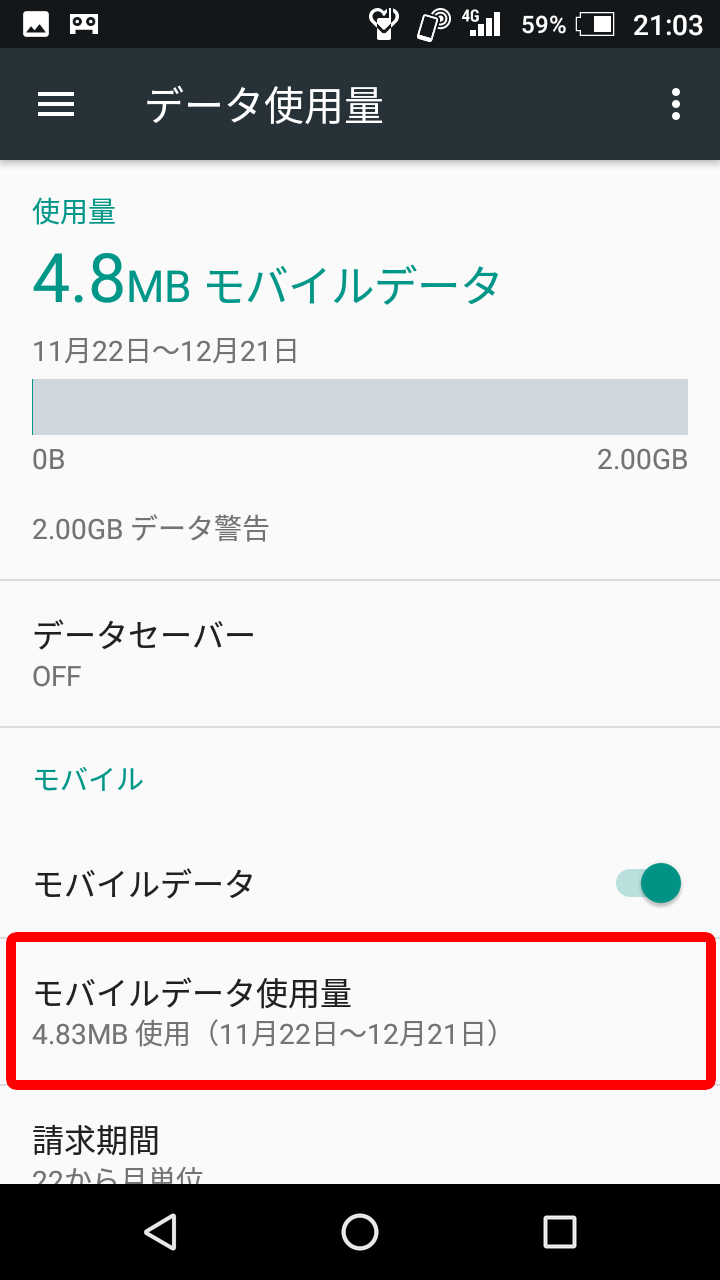Open the overflow menu in app bar
Image resolution: width=720 pixels, height=1280 pixels.
click(676, 104)
